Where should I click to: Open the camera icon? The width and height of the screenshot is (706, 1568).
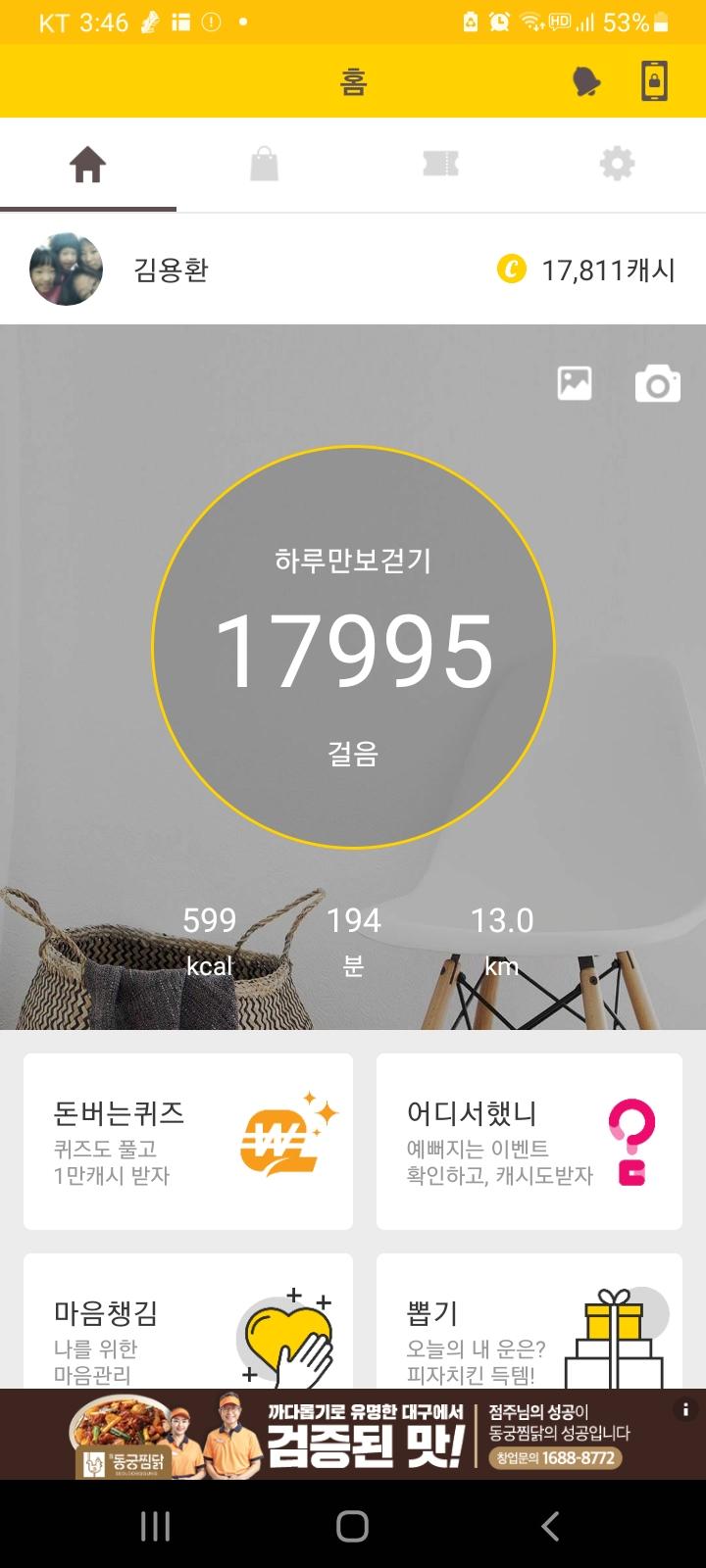click(x=657, y=384)
